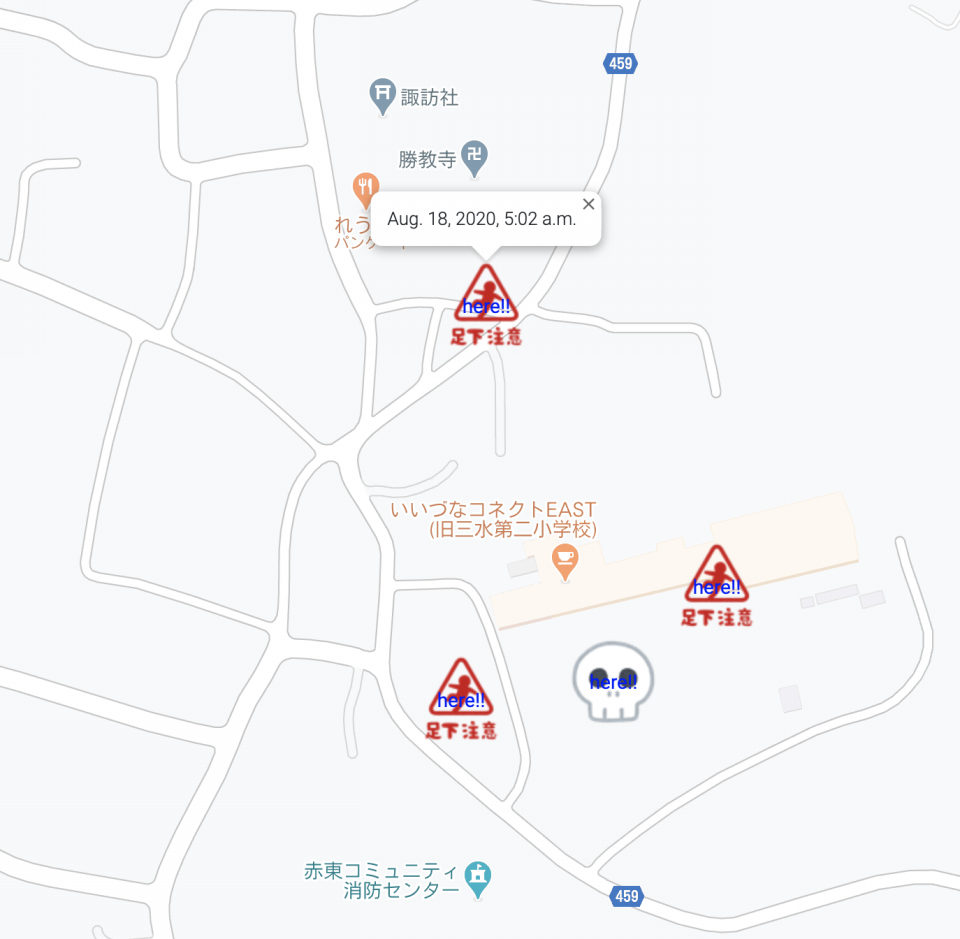Close the Aug. 18 info popup
960x939 pixels.
(x=588, y=204)
